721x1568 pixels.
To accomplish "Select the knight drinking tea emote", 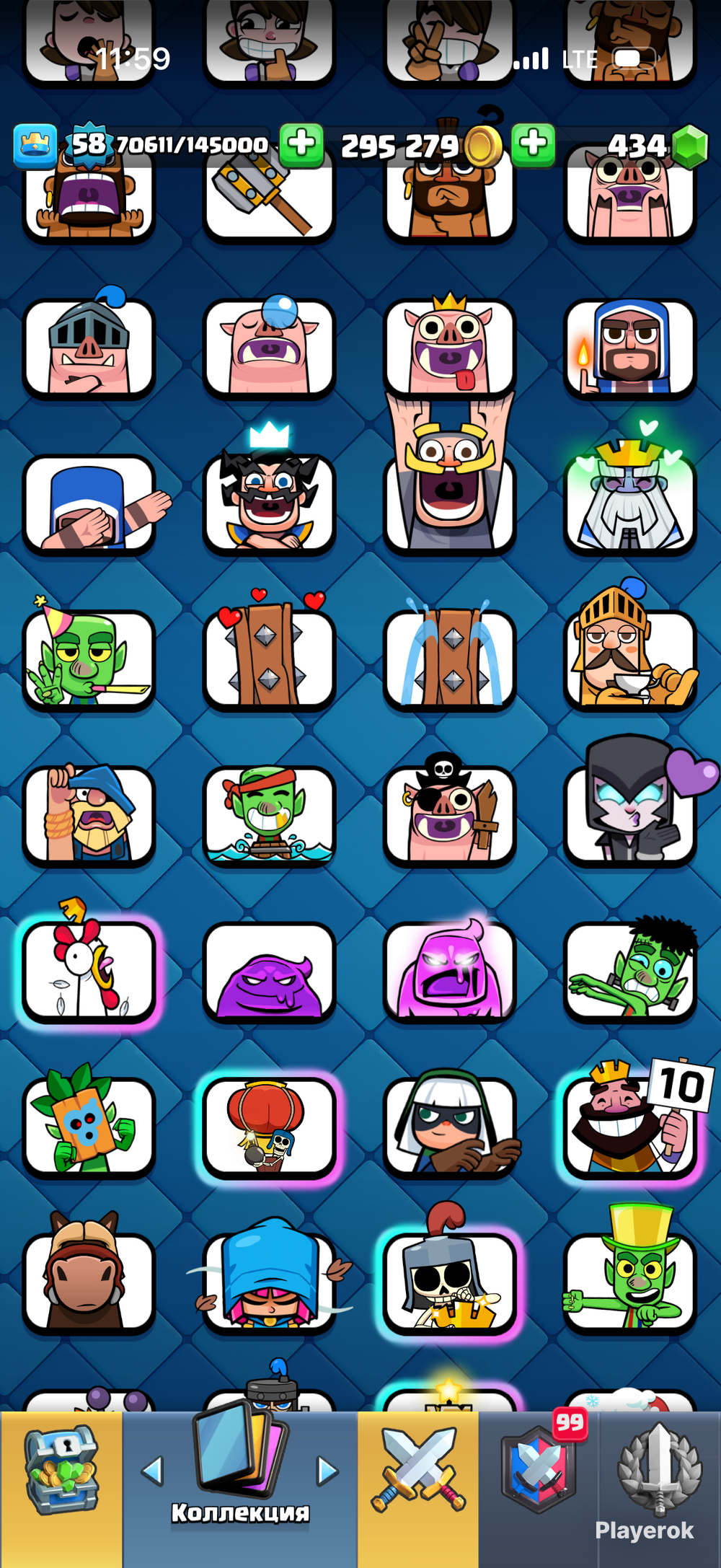I will click(629, 660).
